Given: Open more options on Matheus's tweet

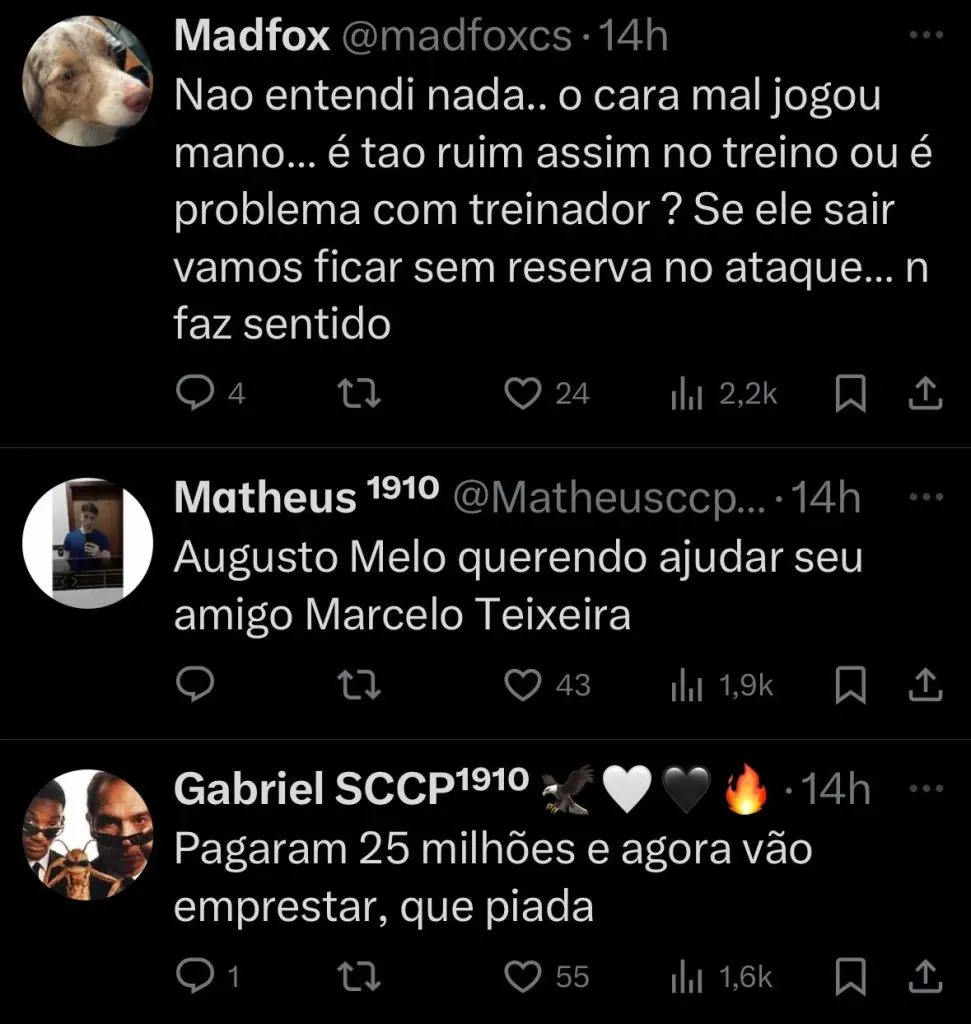Looking at the screenshot, I should tap(929, 498).
